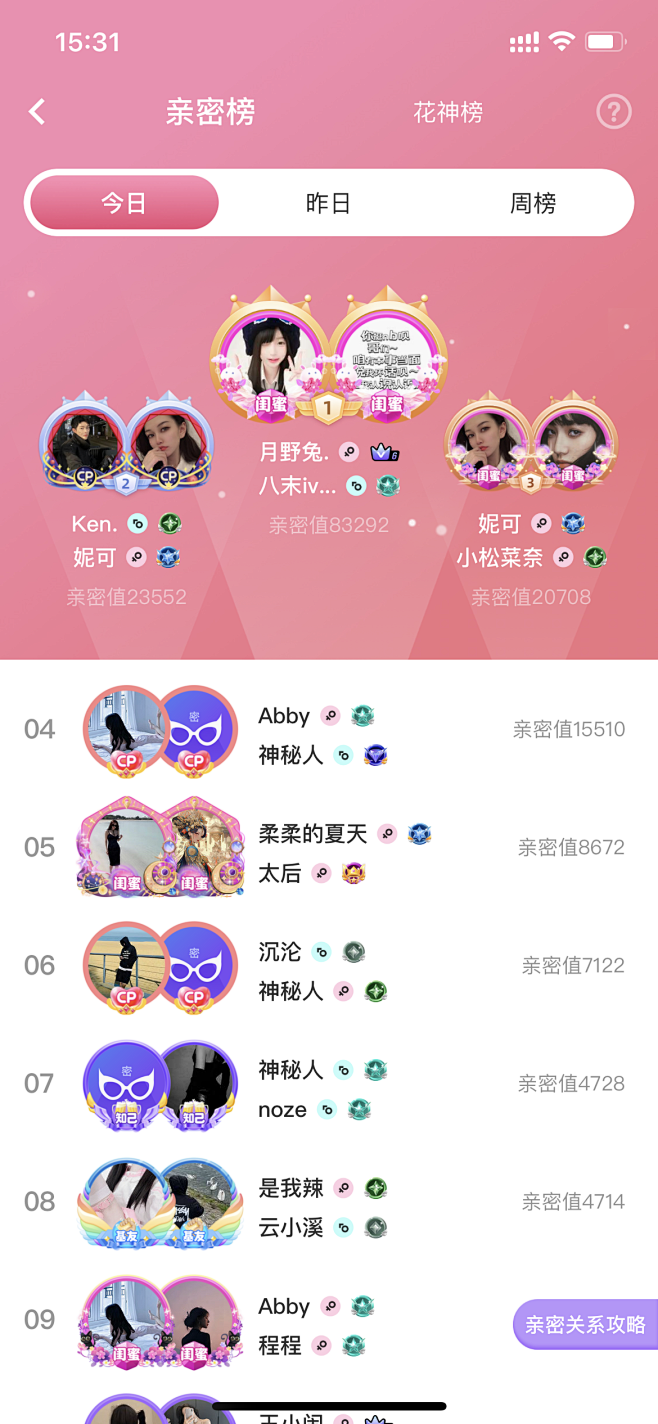
Task: Switch to 昨日 ranking
Action: pos(328,203)
